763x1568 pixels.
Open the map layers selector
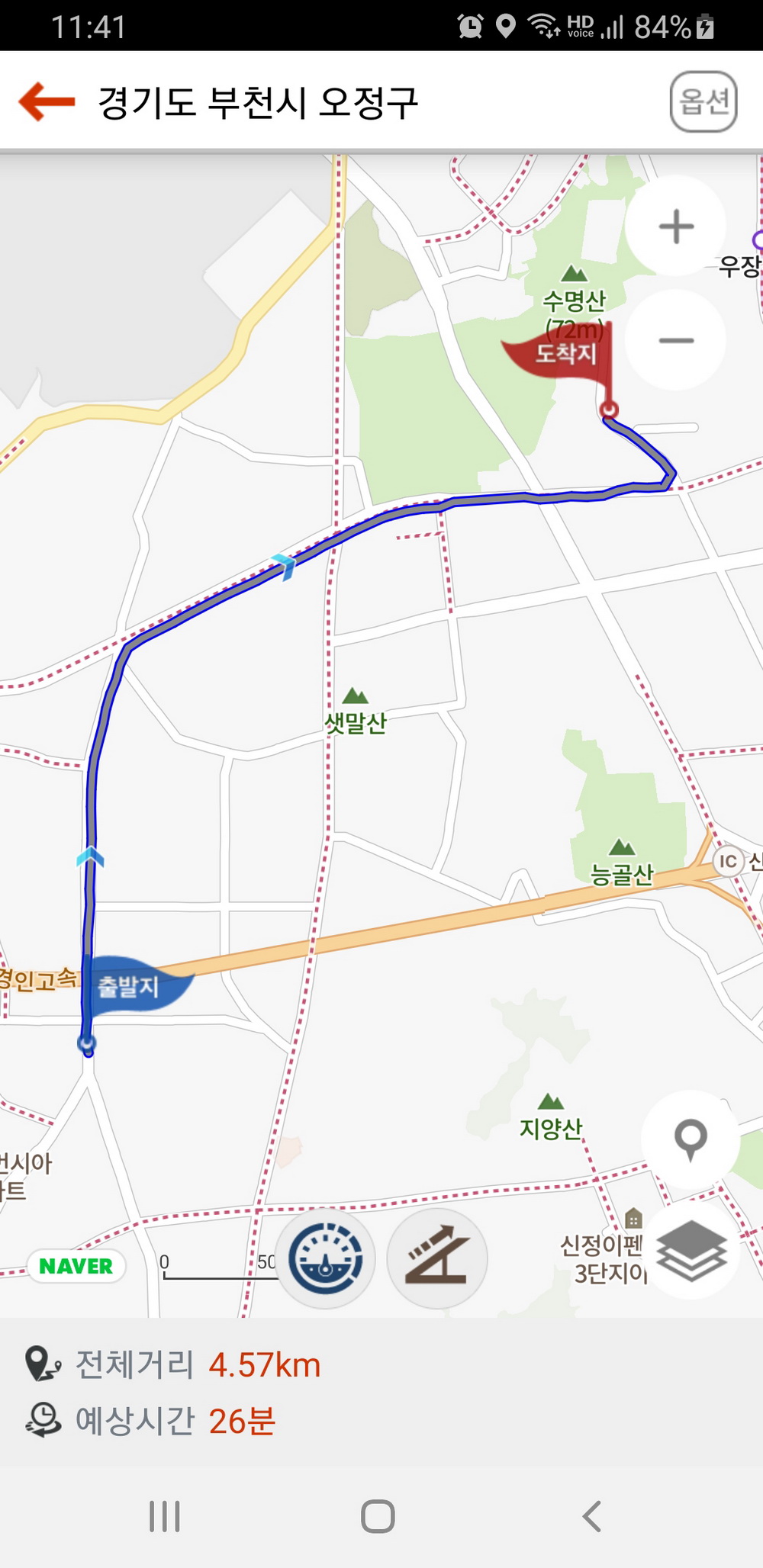(691, 1251)
